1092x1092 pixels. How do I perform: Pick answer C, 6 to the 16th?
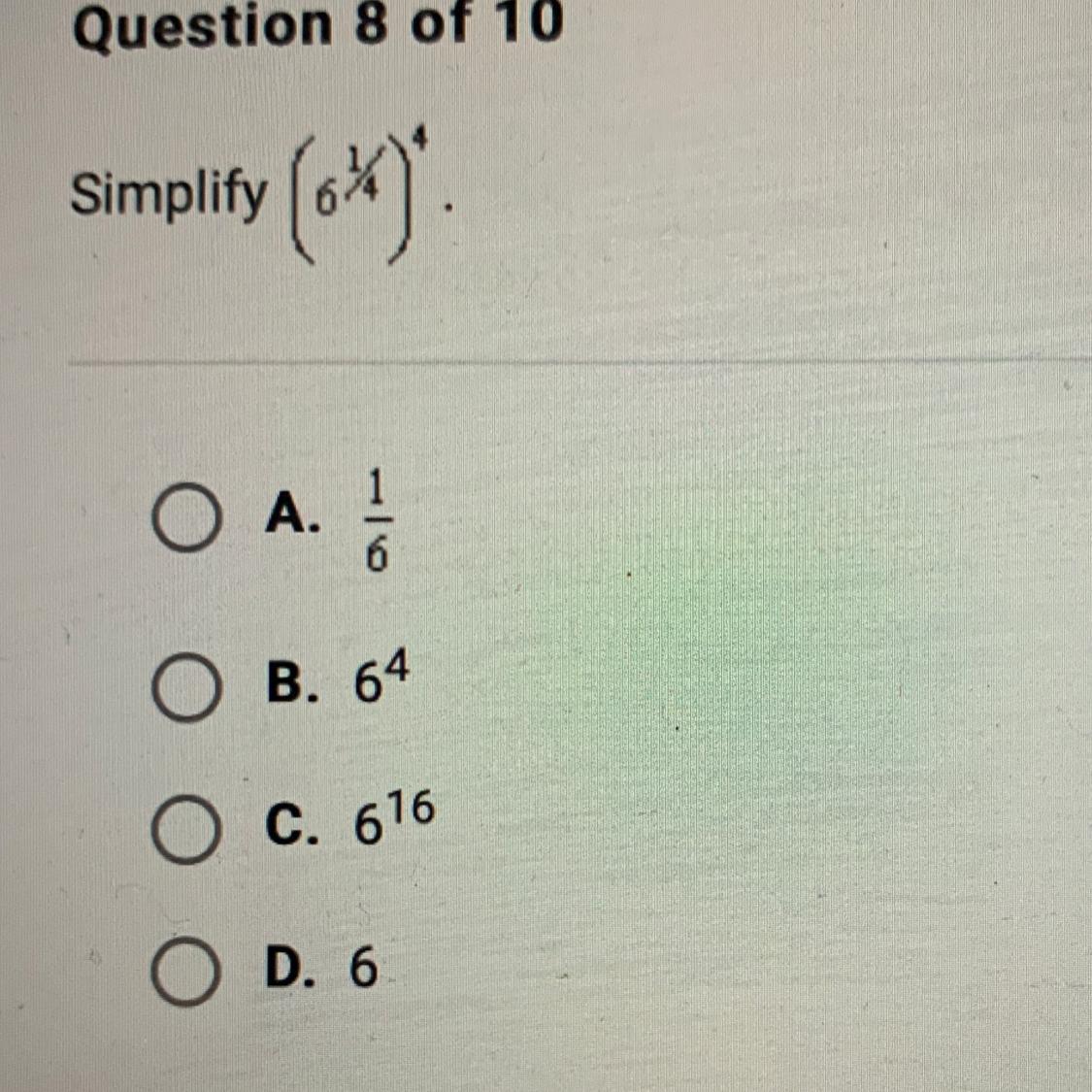coord(185,830)
